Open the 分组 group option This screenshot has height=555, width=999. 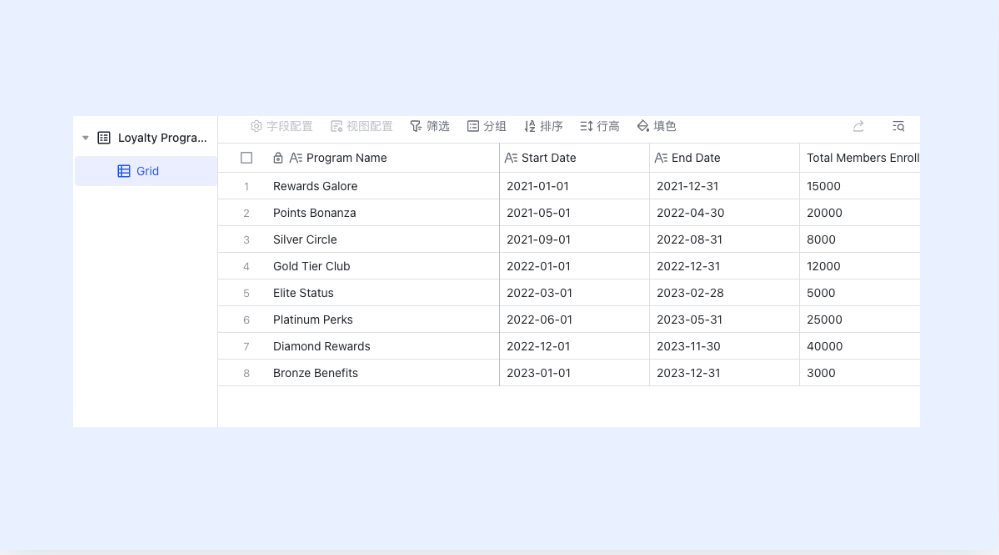click(x=486, y=126)
